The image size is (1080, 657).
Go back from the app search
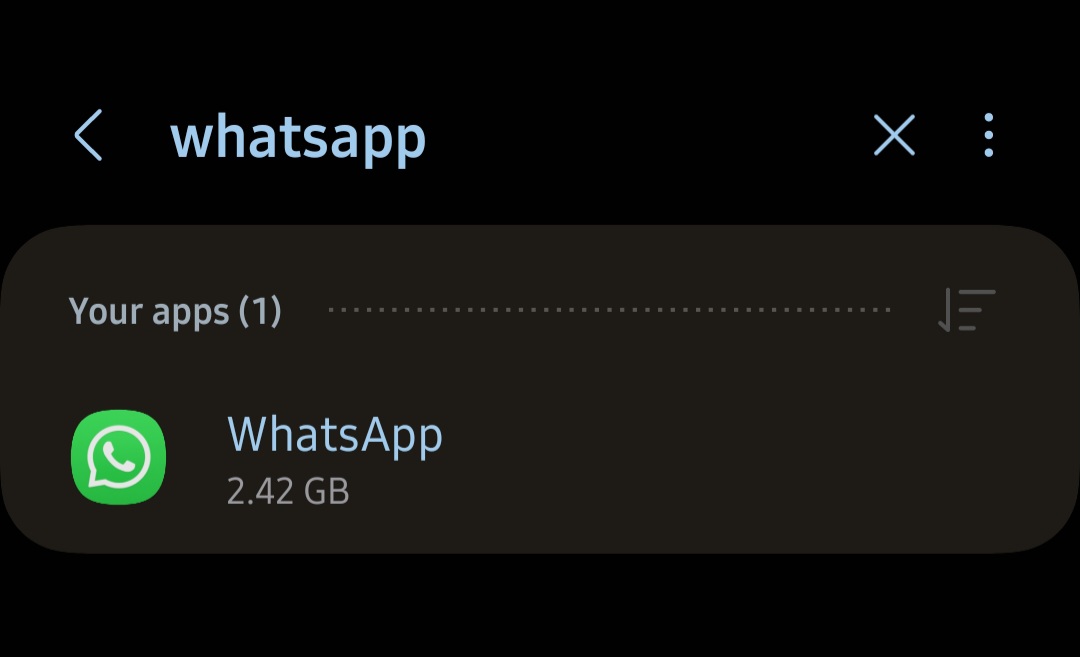(x=88, y=135)
